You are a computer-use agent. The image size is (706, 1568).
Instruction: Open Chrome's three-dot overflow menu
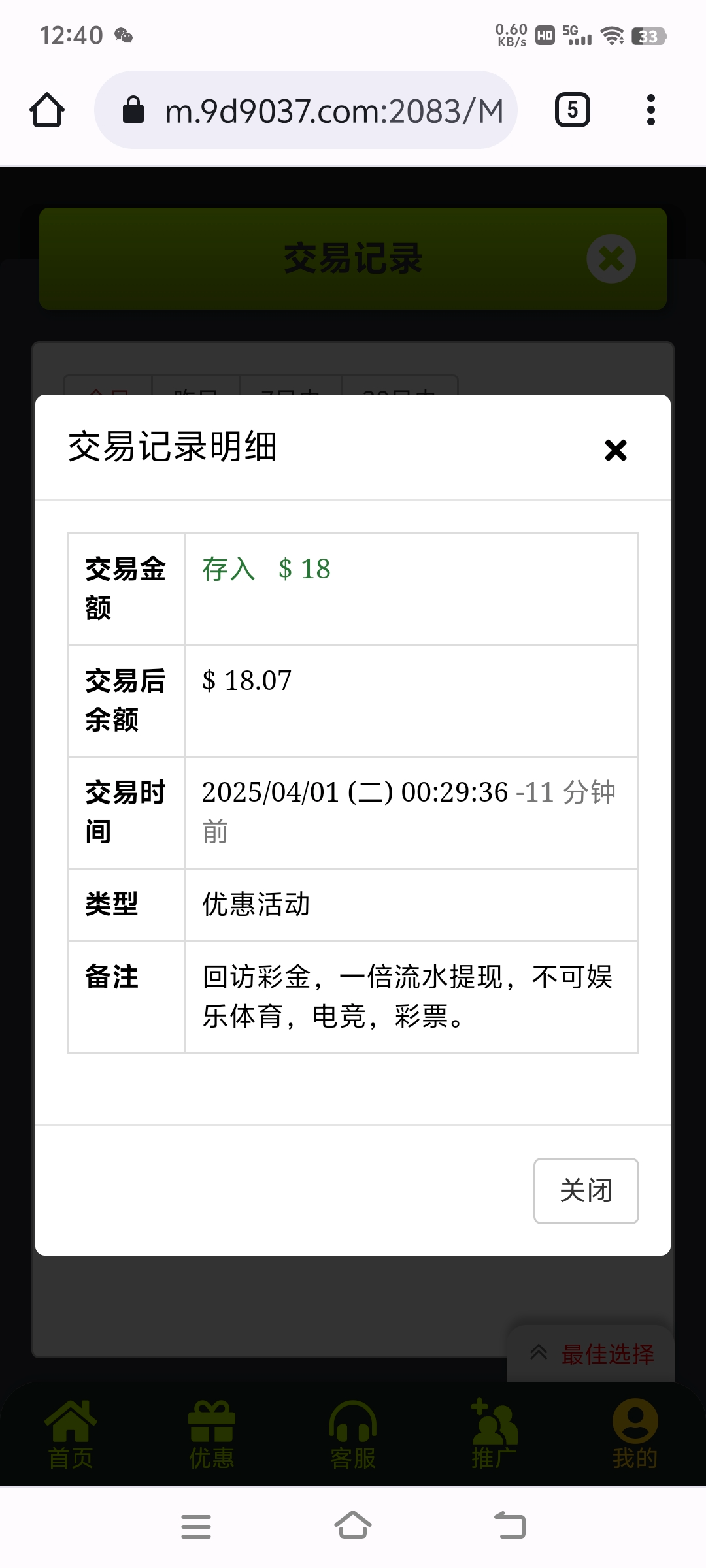coord(651,110)
